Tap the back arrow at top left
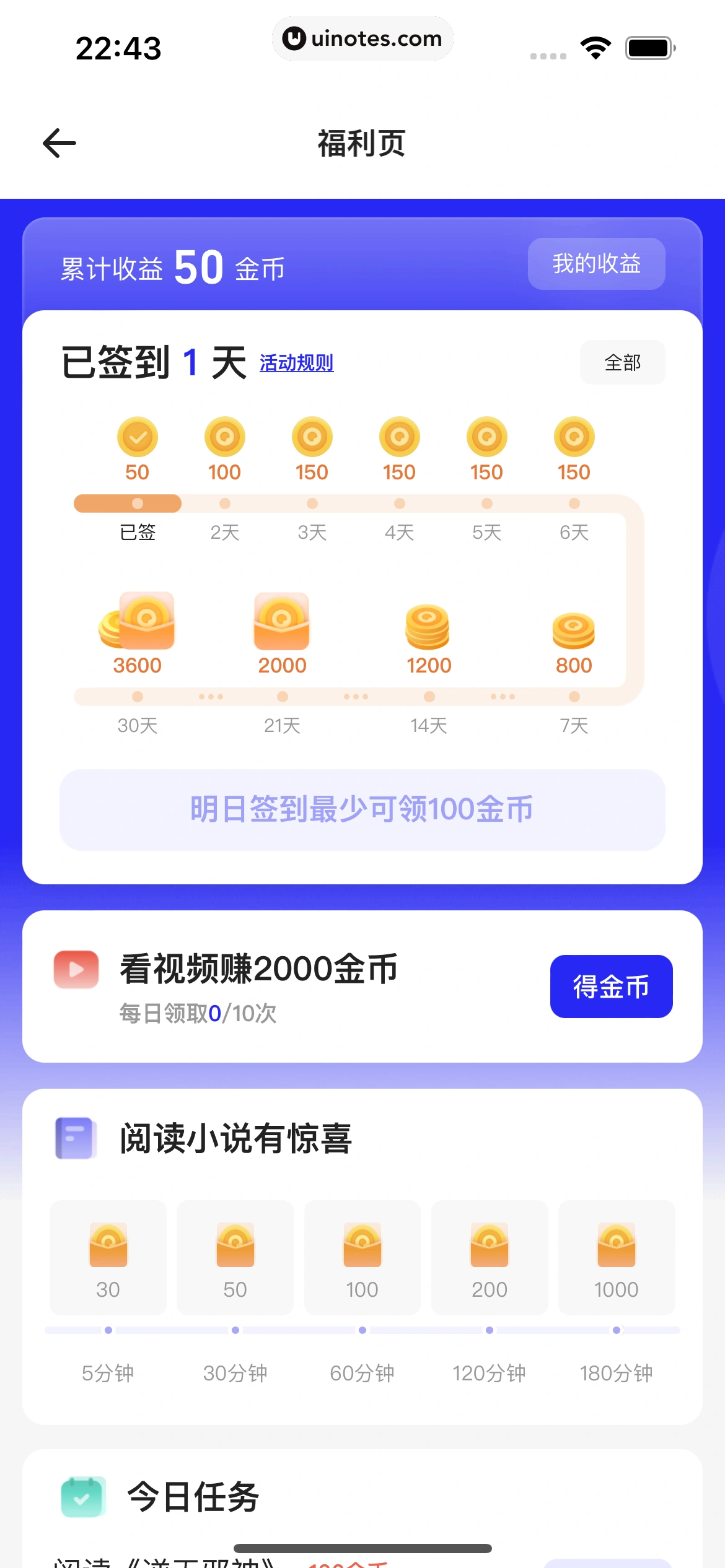The image size is (725, 1568). coord(59,142)
